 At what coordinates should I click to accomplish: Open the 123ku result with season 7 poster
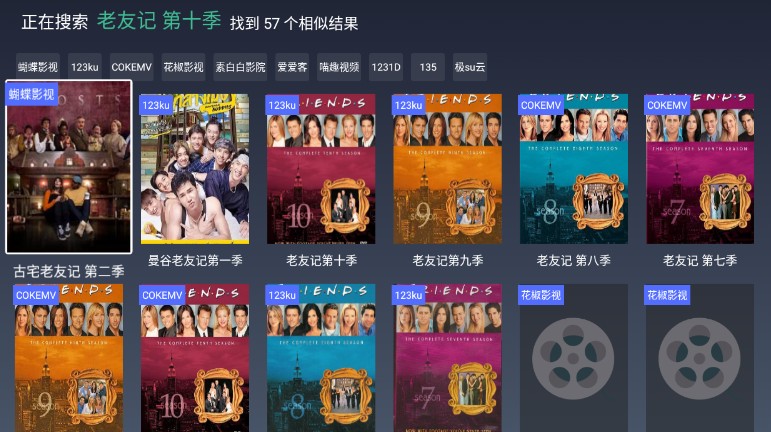[x=447, y=358]
